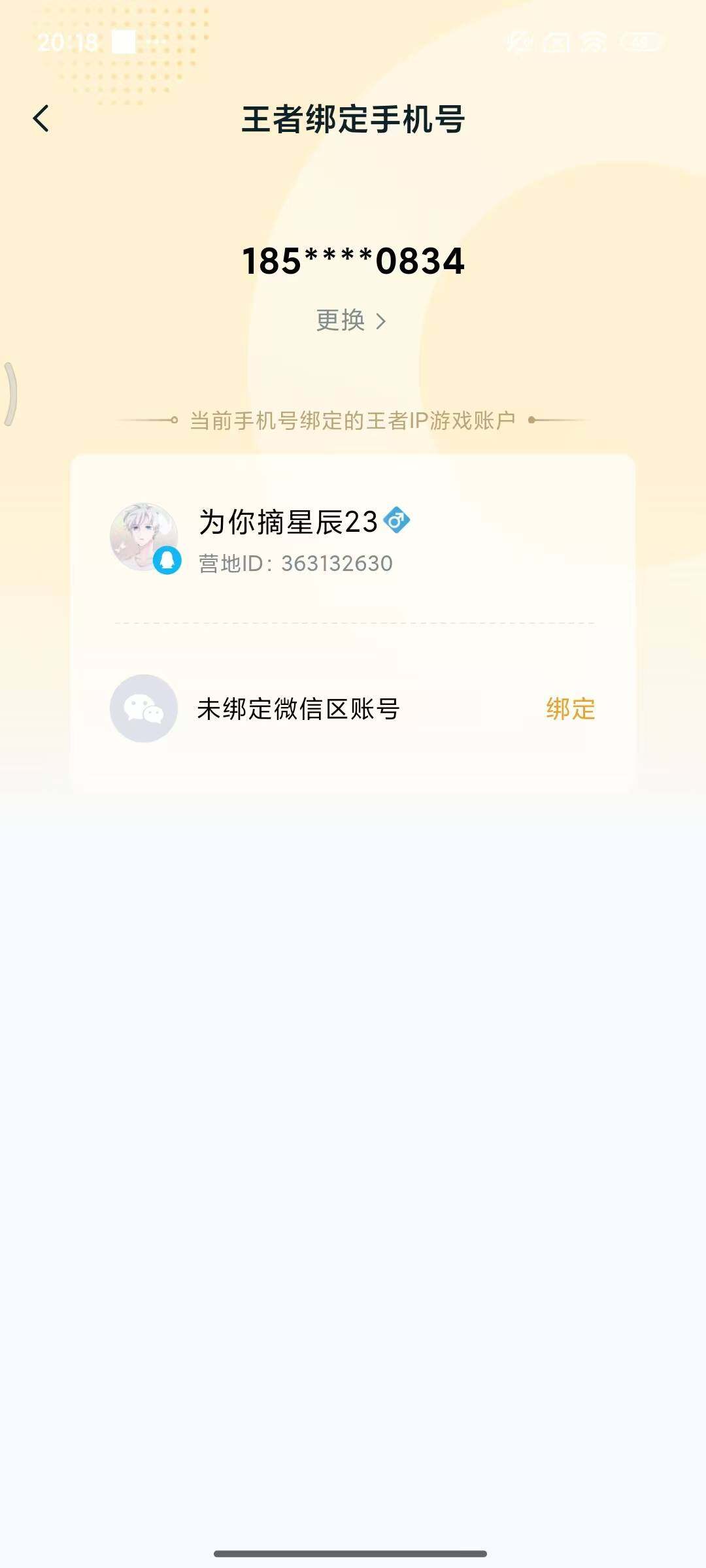
Task: Tap the dashed divider to expand account details
Action: (353, 624)
